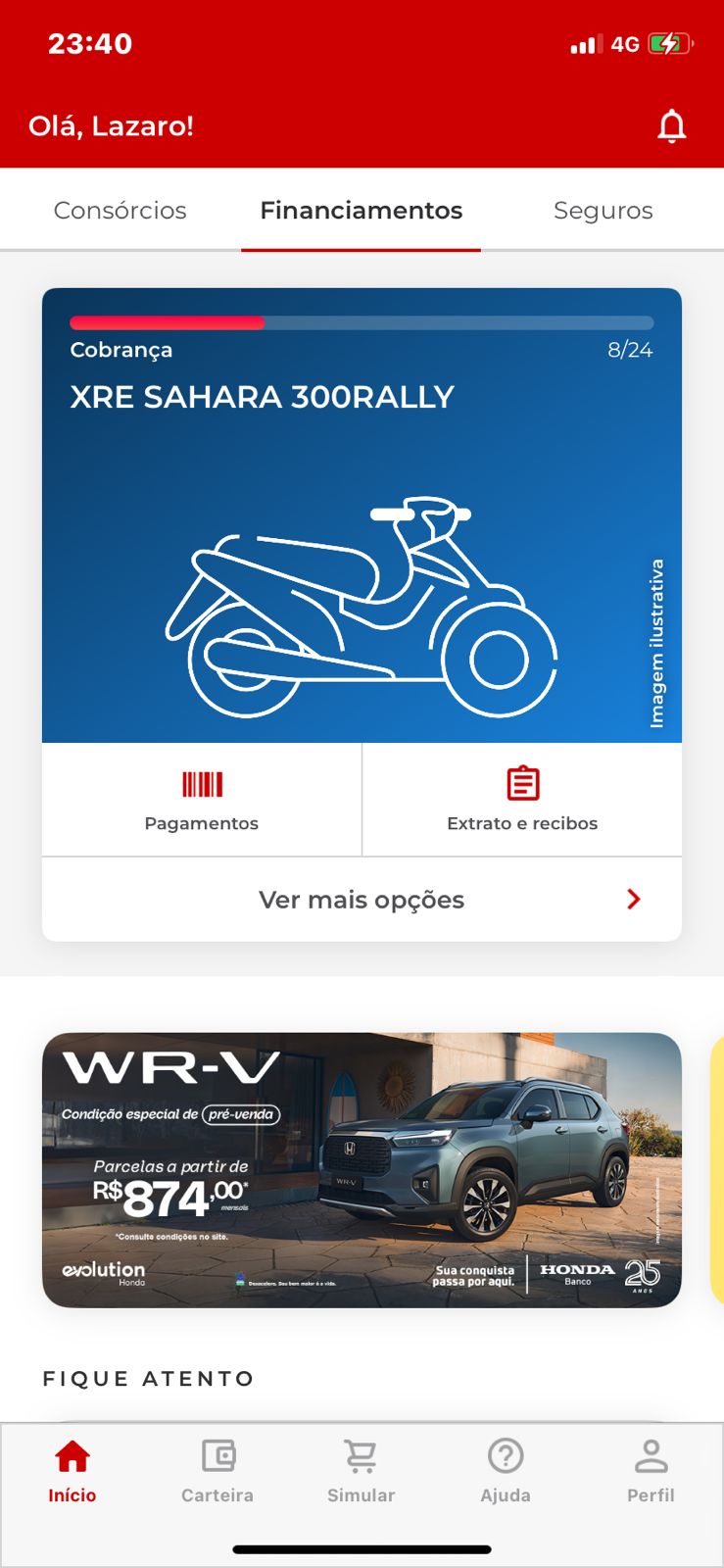The width and height of the screenshot is (724, 1568).
Task: Switch to the Consórcios tab
Action: pos(120,211)
